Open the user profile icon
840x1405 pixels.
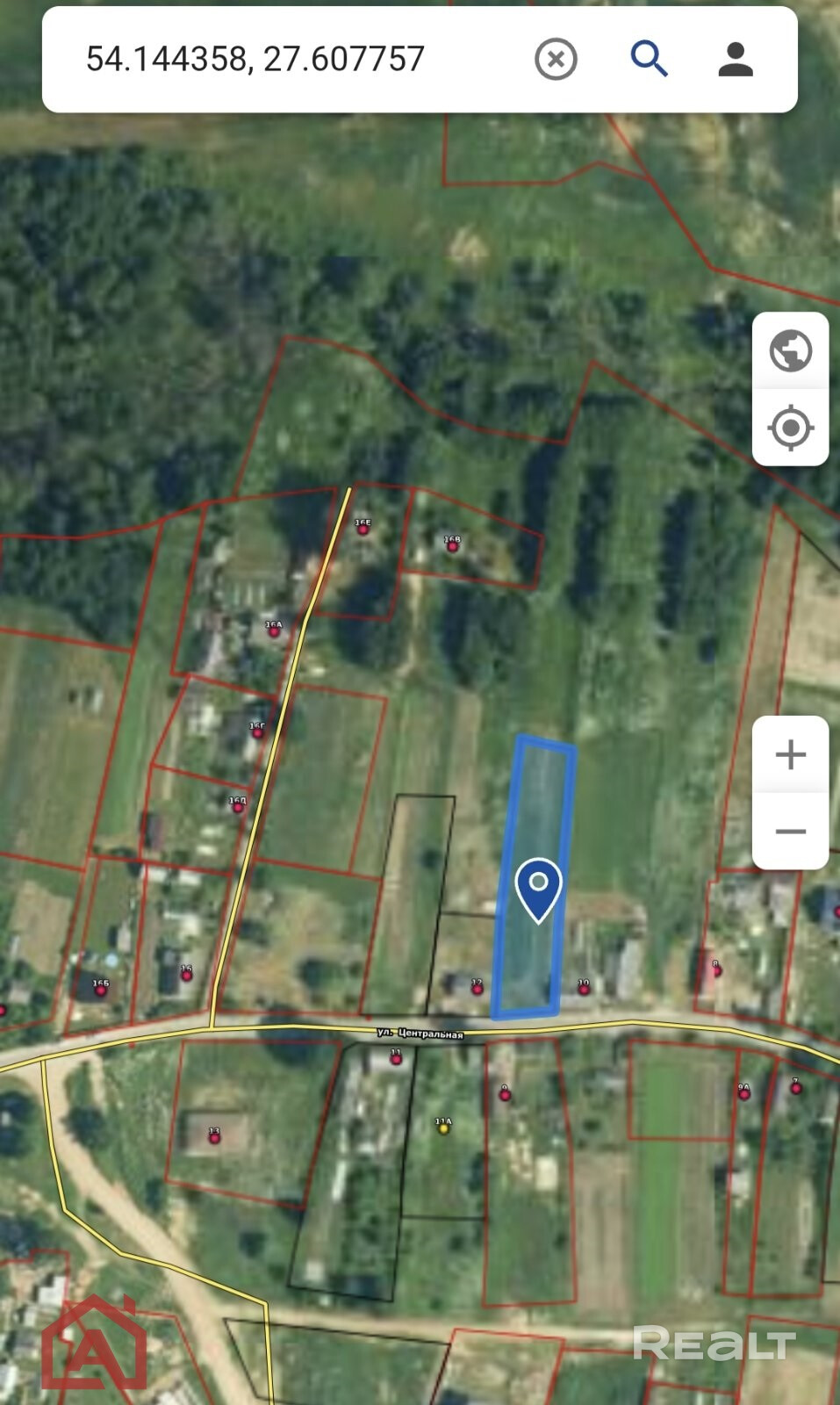click(736, 60)
